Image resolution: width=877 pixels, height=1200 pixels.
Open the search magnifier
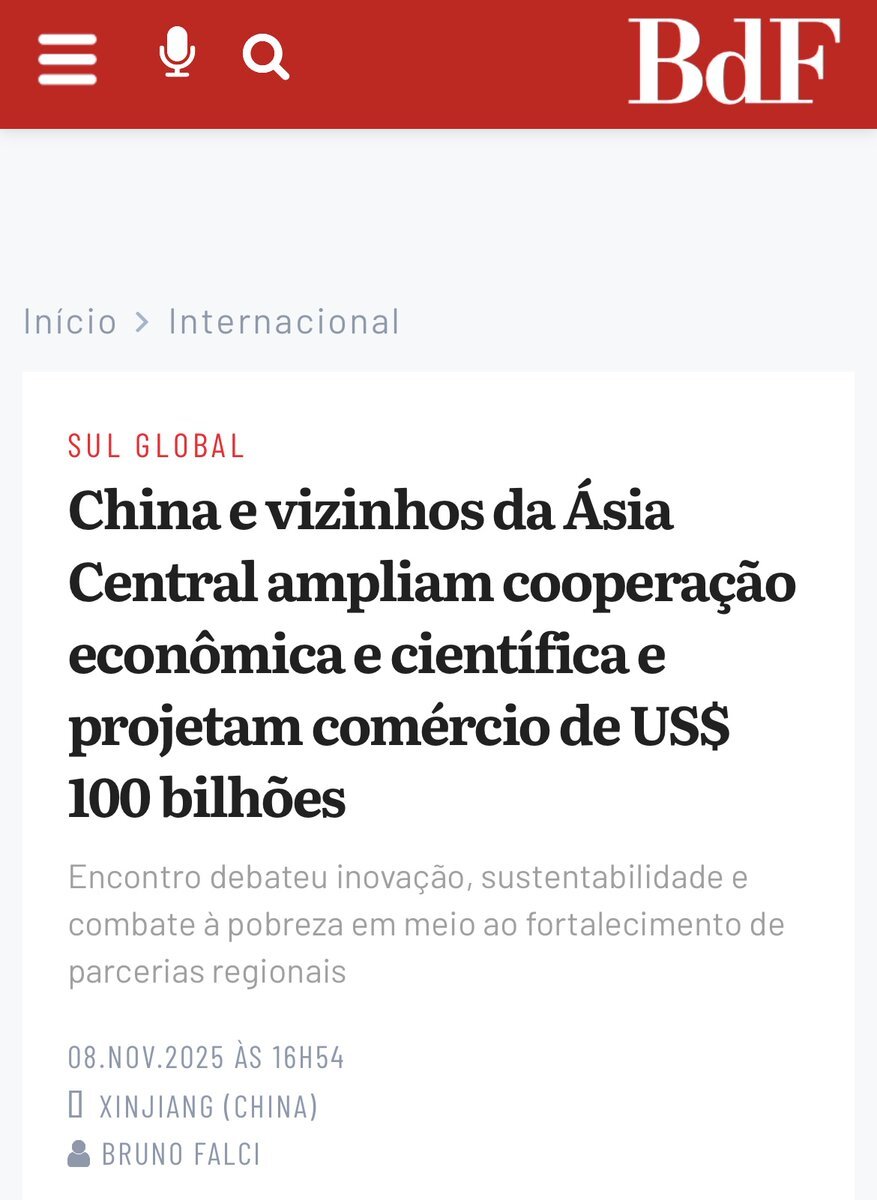[x=266, y=57]
